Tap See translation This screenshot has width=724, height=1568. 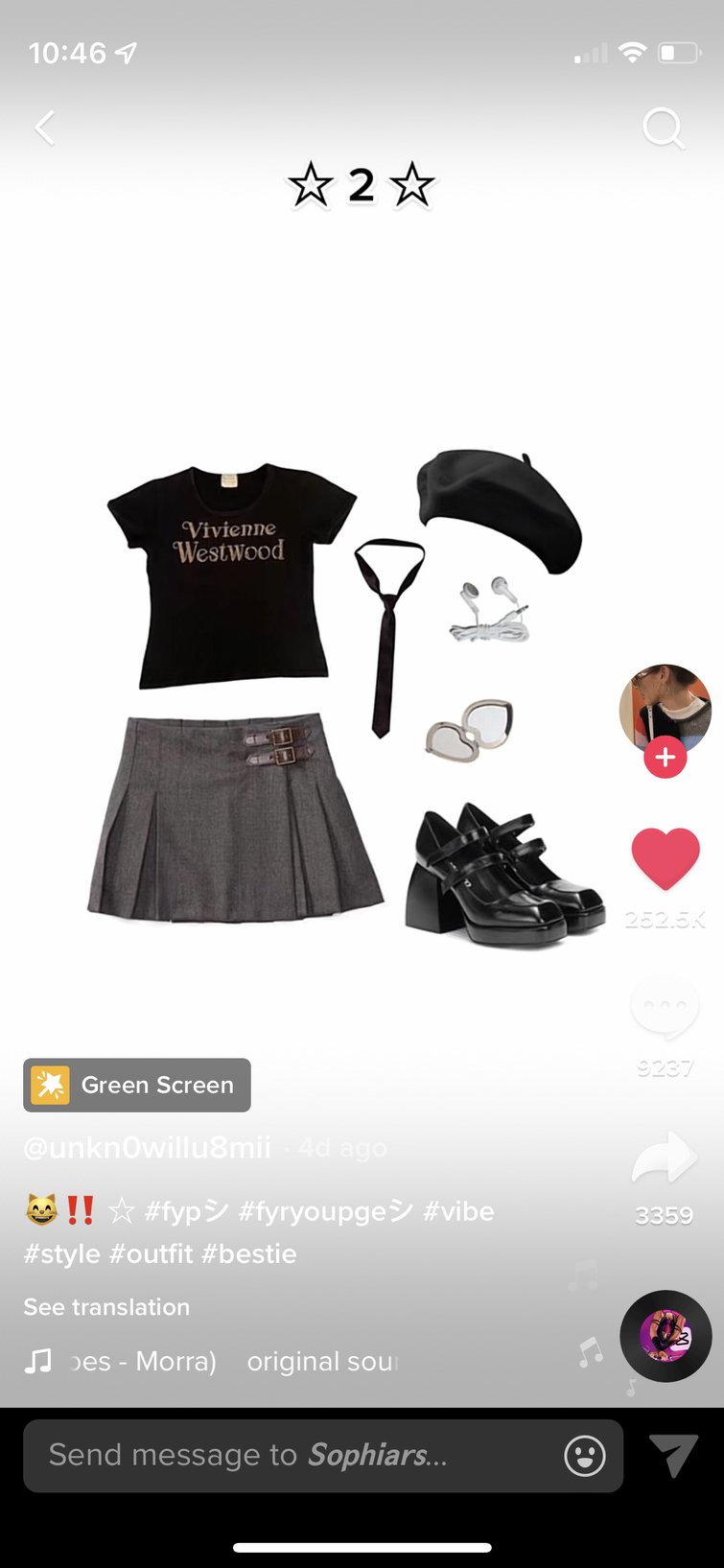coord(106,1307)
